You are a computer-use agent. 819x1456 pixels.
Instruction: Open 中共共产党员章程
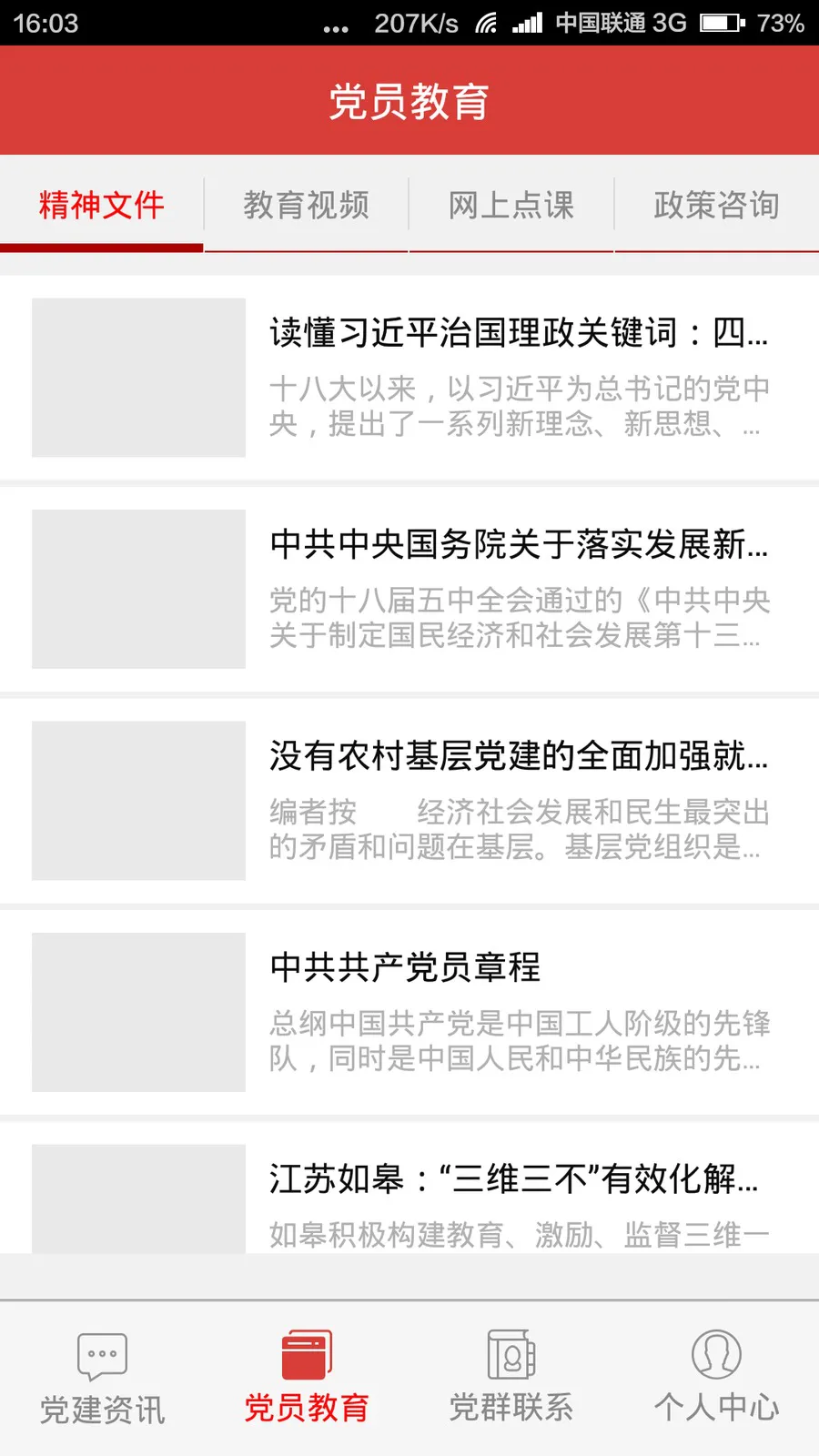coord(409,1012)
